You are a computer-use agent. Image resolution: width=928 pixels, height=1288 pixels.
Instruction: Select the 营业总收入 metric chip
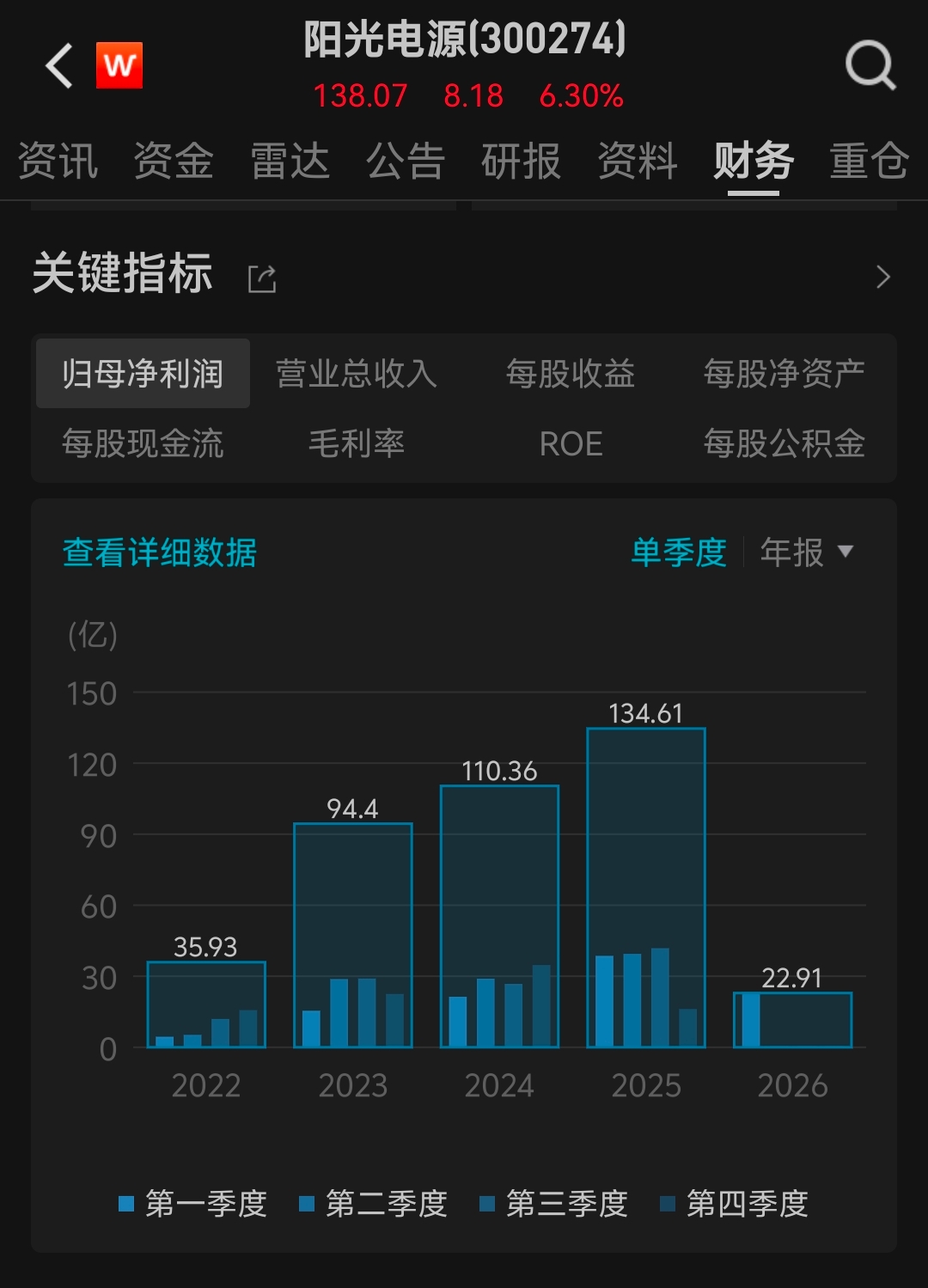tap(357, 374)
